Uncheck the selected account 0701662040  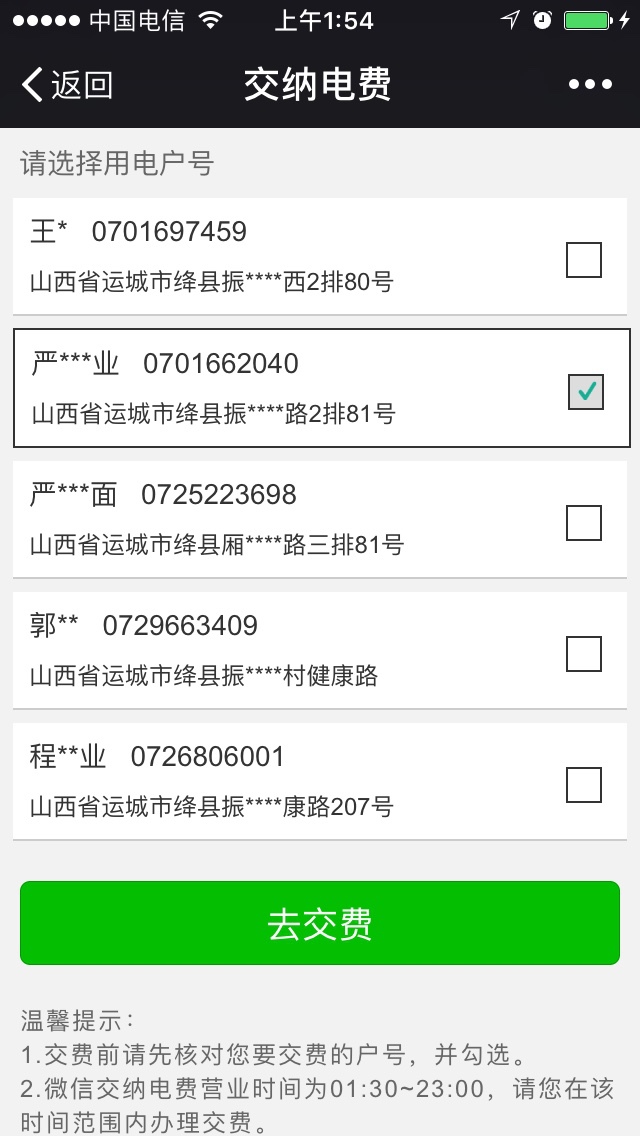pos(586,392)
